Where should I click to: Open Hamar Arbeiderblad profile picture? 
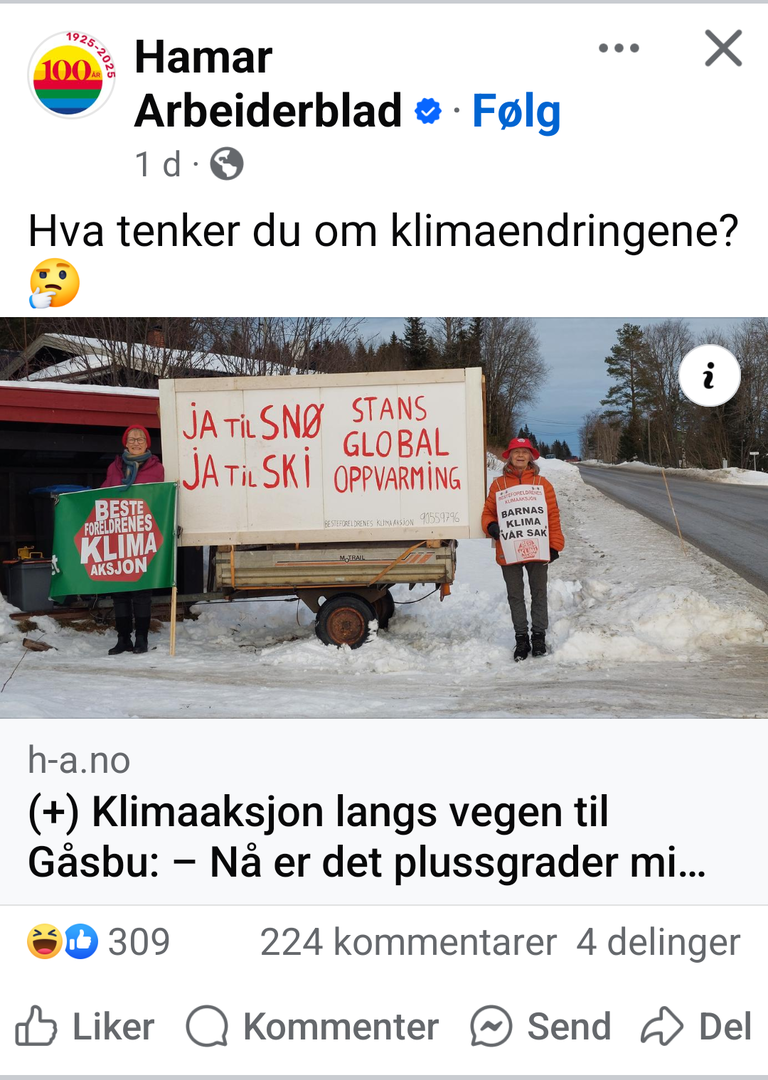click(69, 76)
